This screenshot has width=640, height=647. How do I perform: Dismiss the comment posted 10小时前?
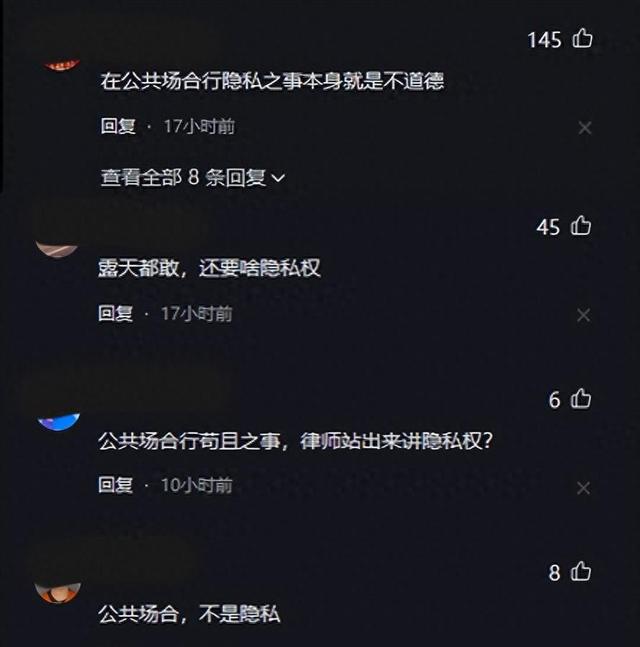(585, 487)
